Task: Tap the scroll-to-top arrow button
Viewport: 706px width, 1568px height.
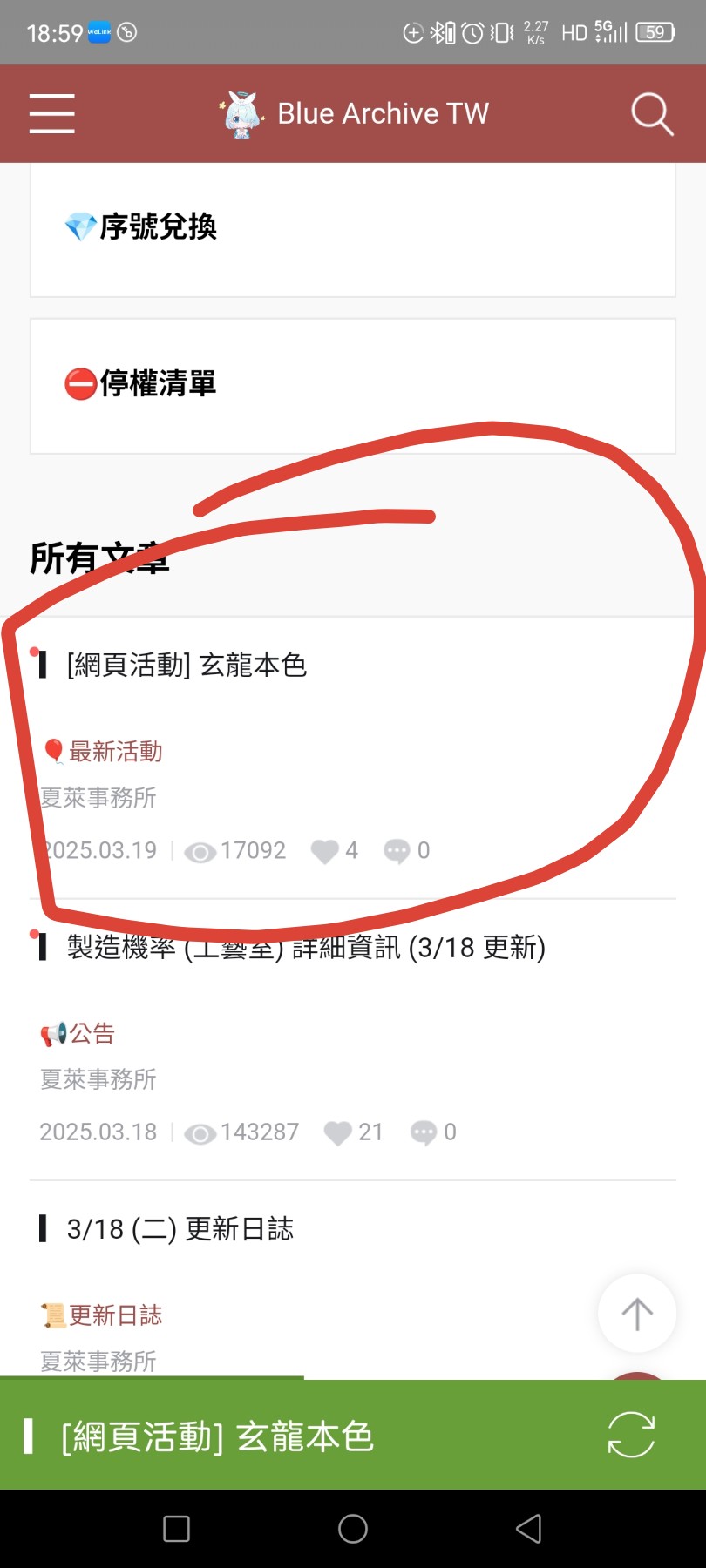Action: pos(636,1314)
